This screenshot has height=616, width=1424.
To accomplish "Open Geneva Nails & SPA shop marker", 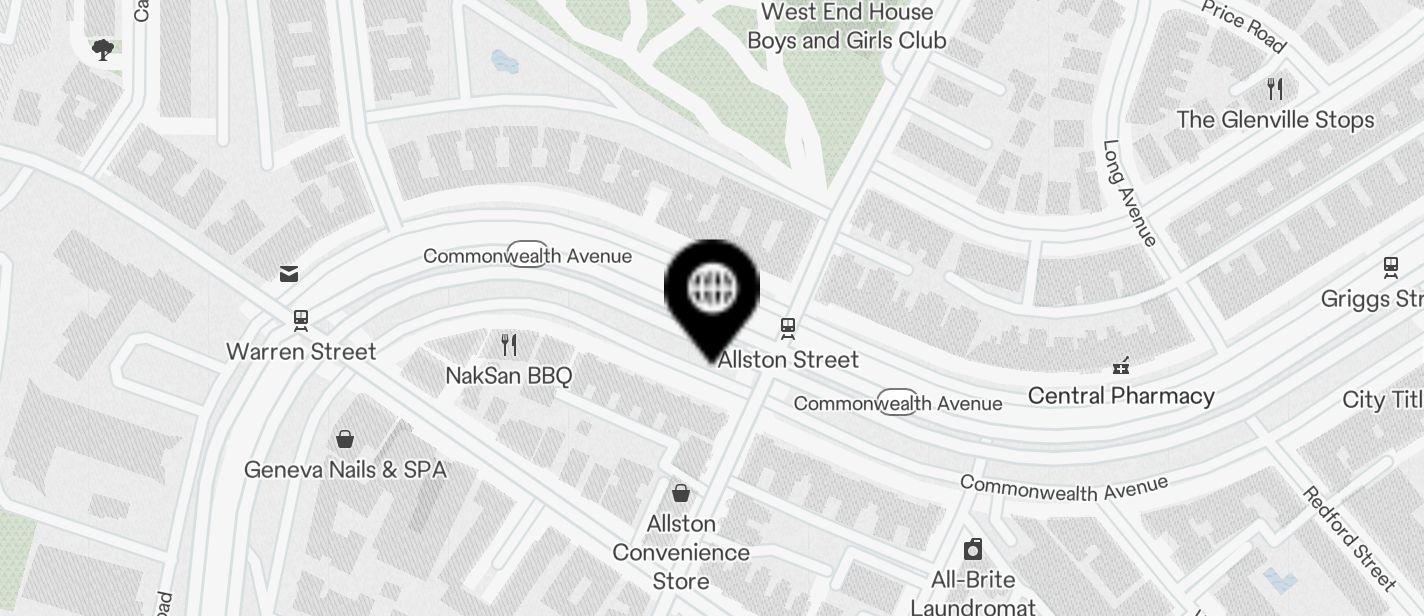I will (345, 438).
